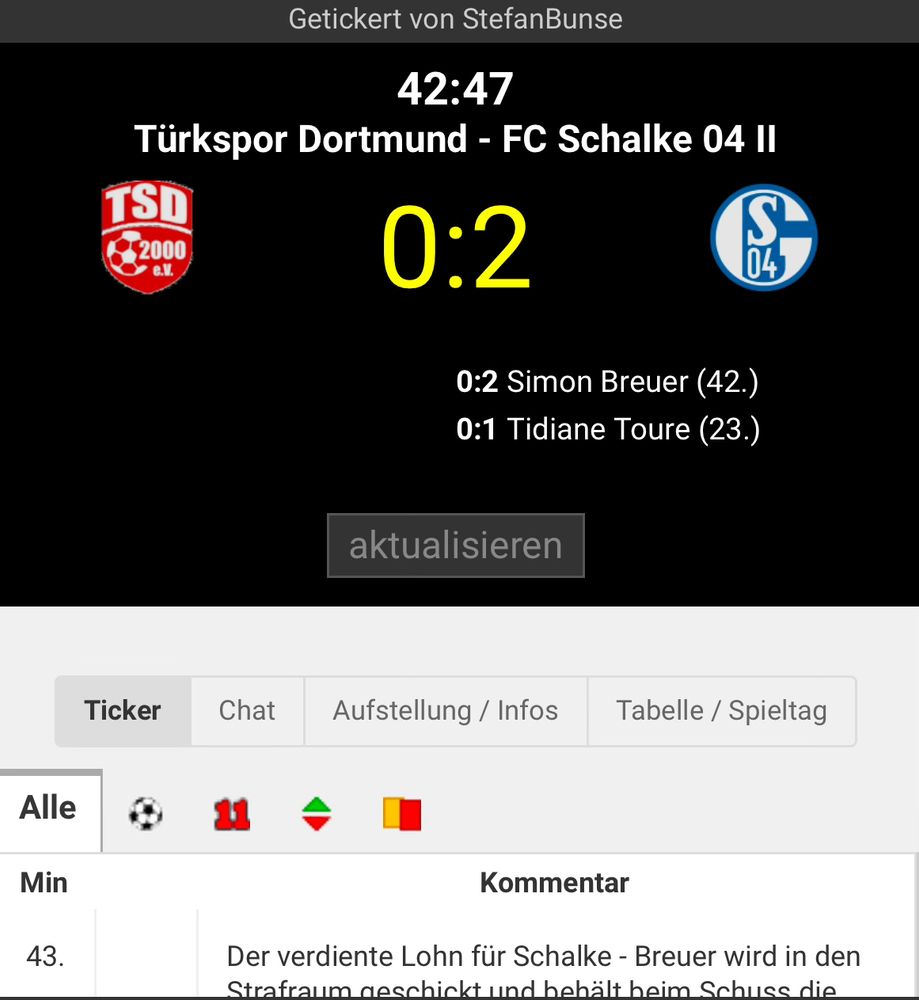Show the Tabelle / Spieltag tab

point(721,711)
